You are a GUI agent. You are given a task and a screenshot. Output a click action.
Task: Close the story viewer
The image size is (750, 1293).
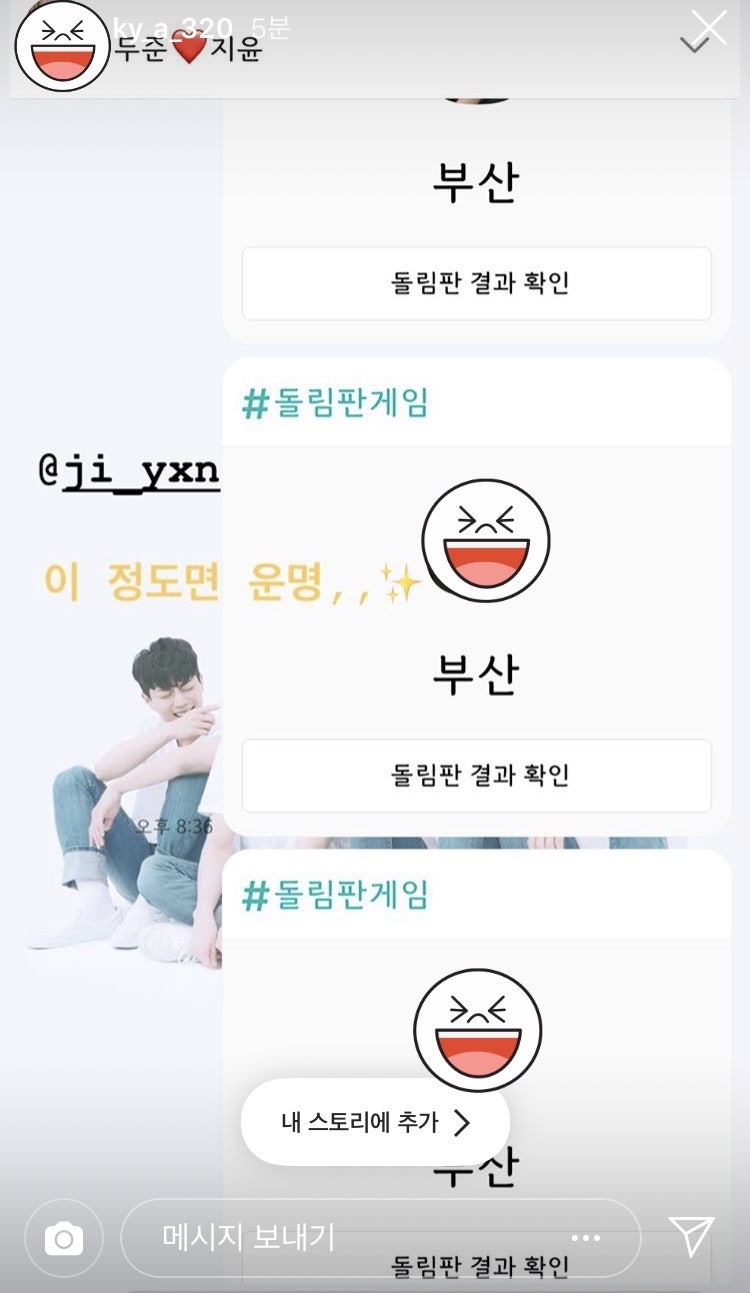coord(709,28)
